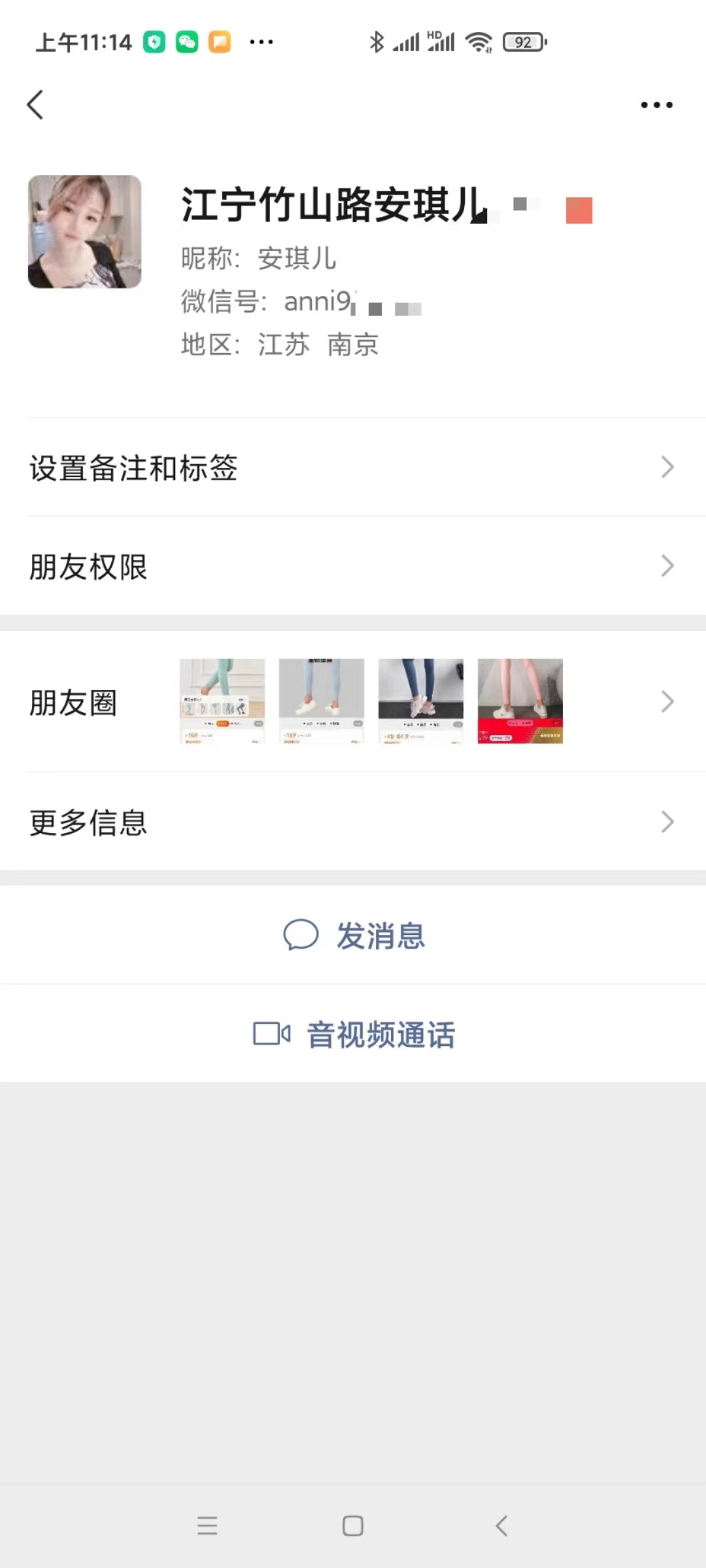Open 朋友权限 settings
The height and width of the screenshot is (1568, 706).
[353, 566]
